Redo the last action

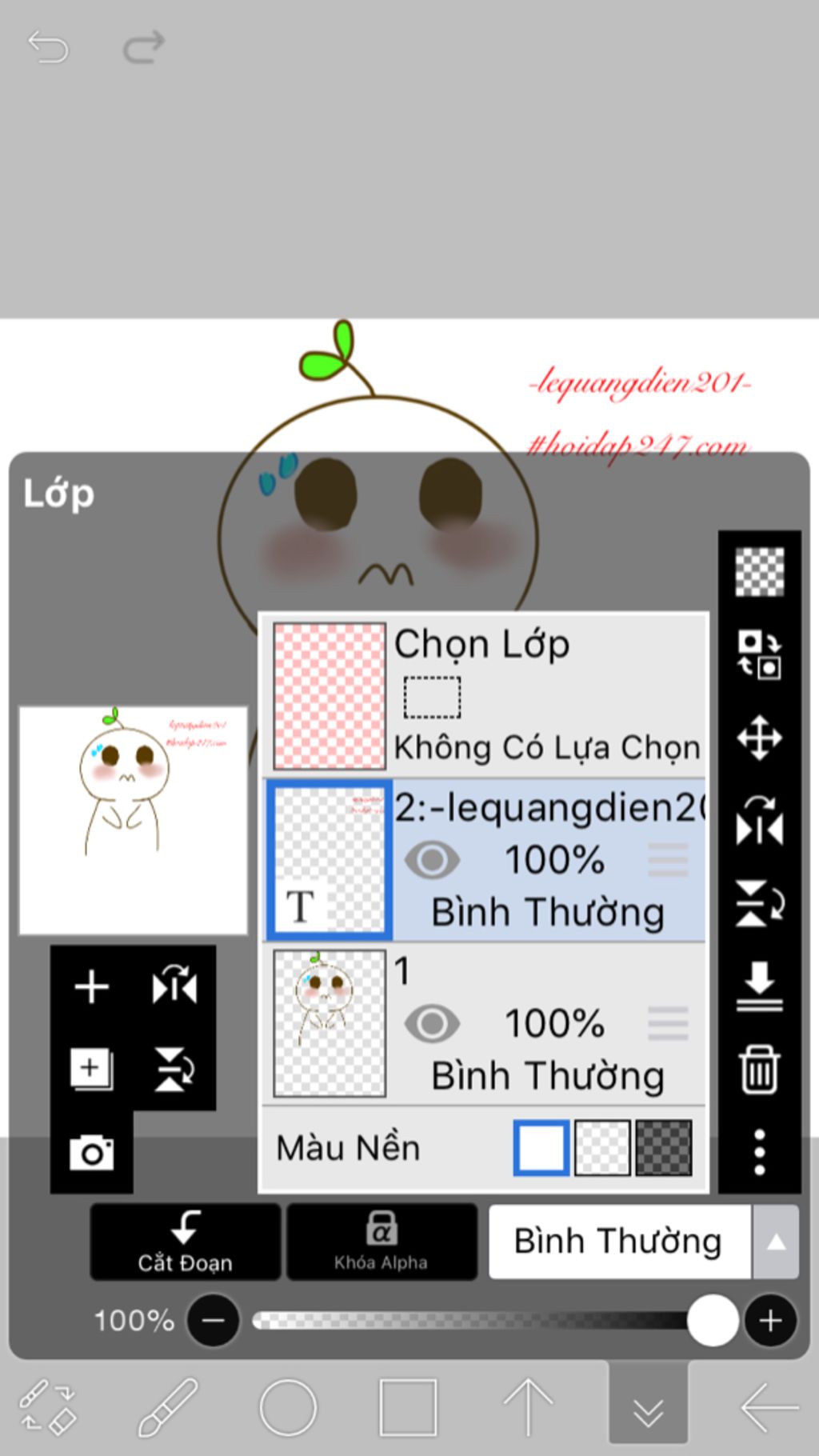tap(144, 46)
